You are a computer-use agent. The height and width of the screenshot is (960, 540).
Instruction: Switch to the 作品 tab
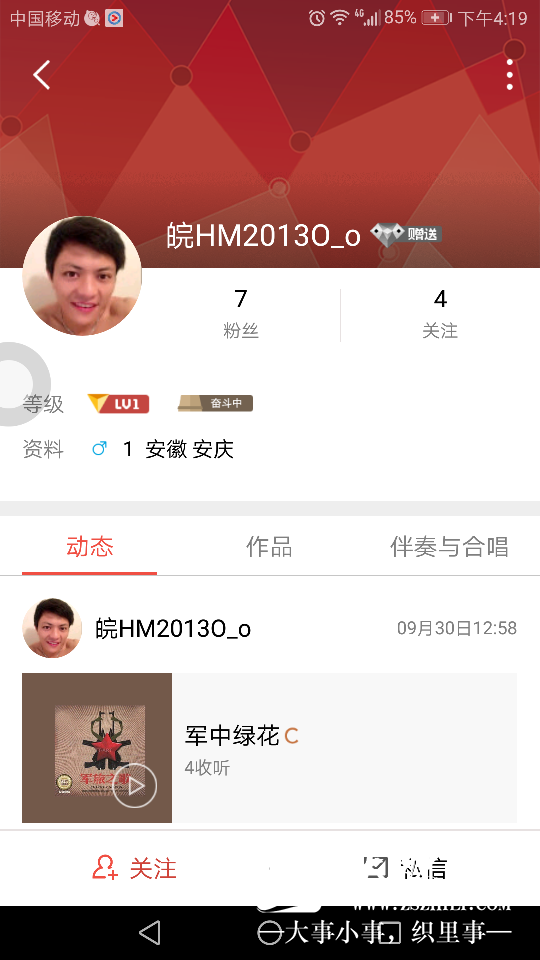[x=269, y=547]
